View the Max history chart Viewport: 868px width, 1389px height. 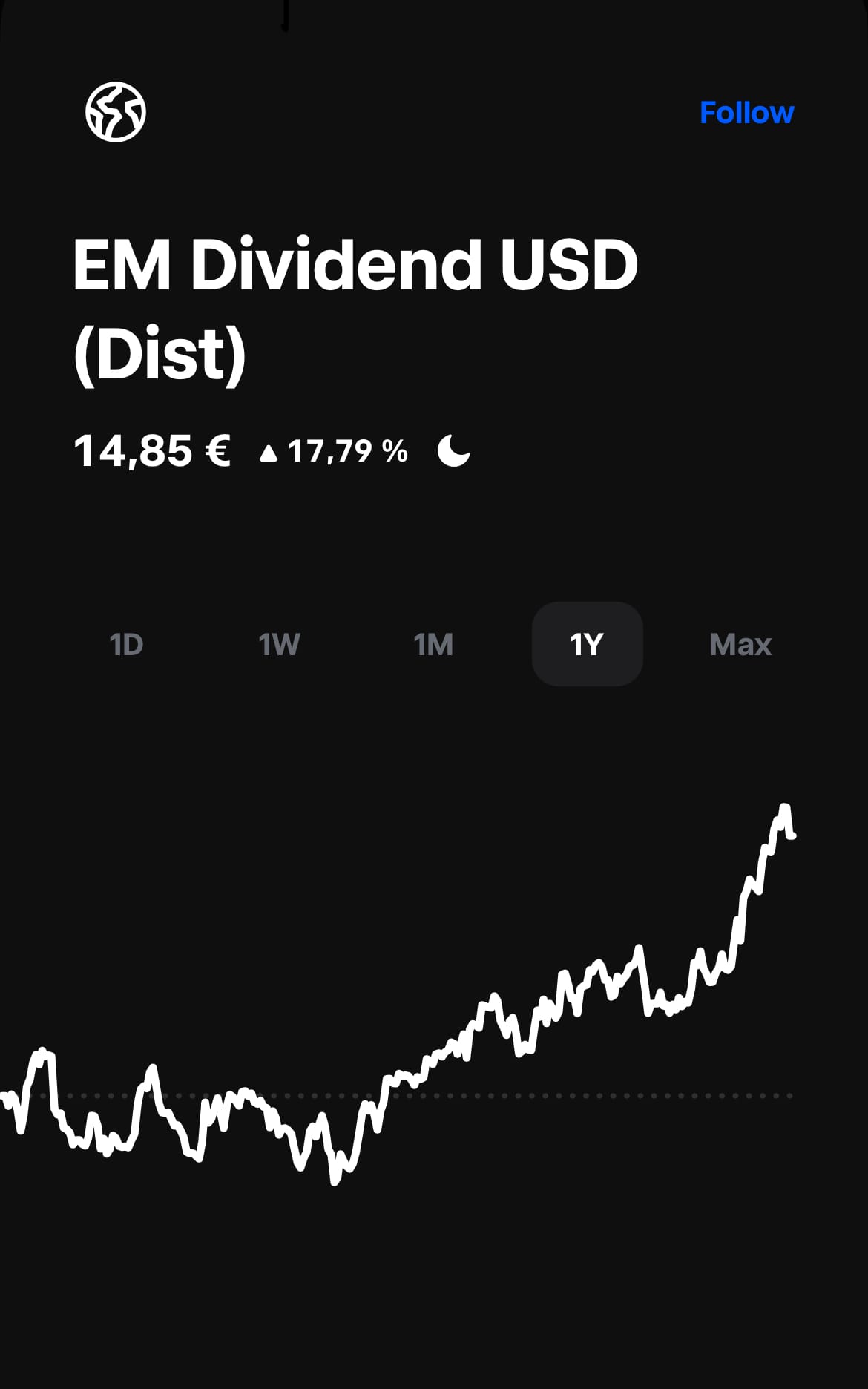[740, 644]
